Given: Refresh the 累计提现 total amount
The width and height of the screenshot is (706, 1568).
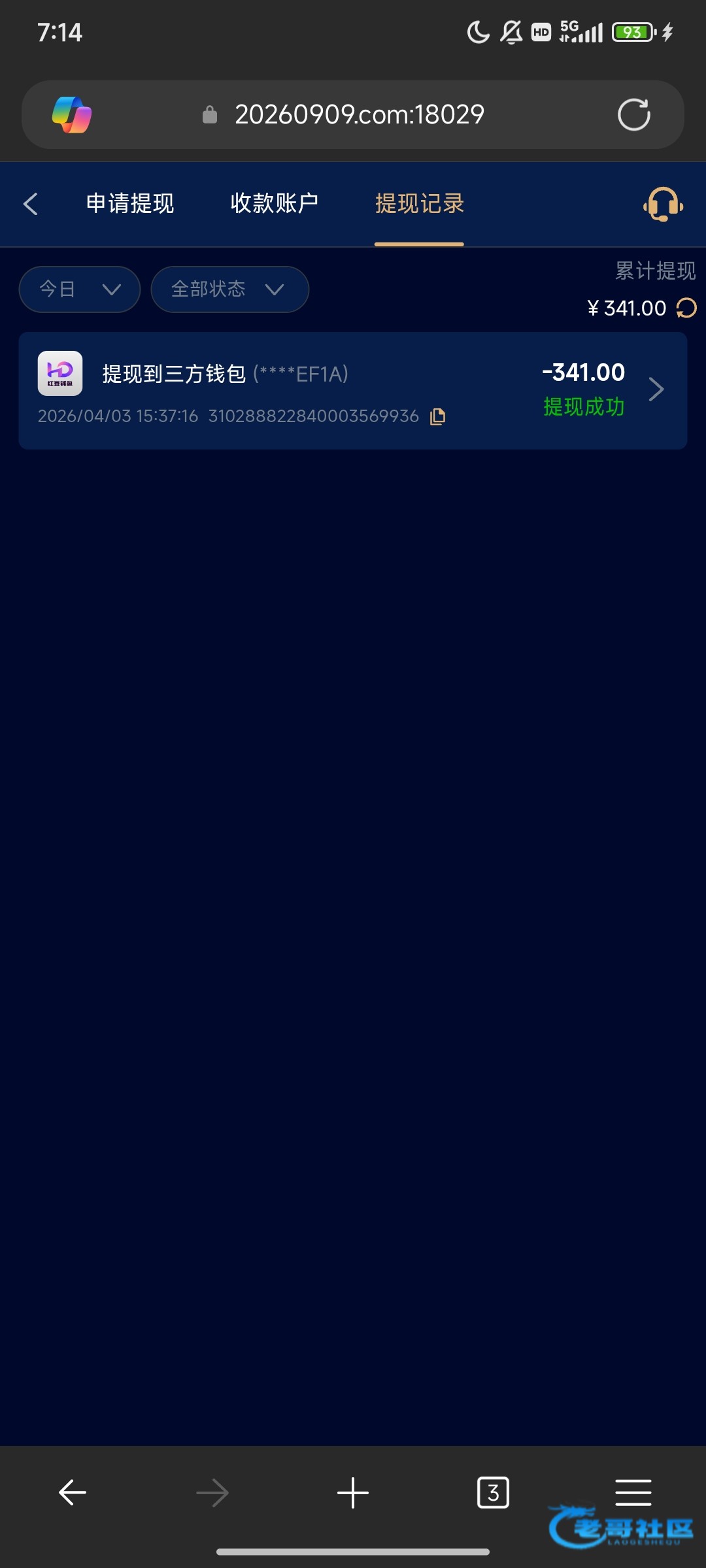Looking at the screenshot, I should [x=686, y=308].
